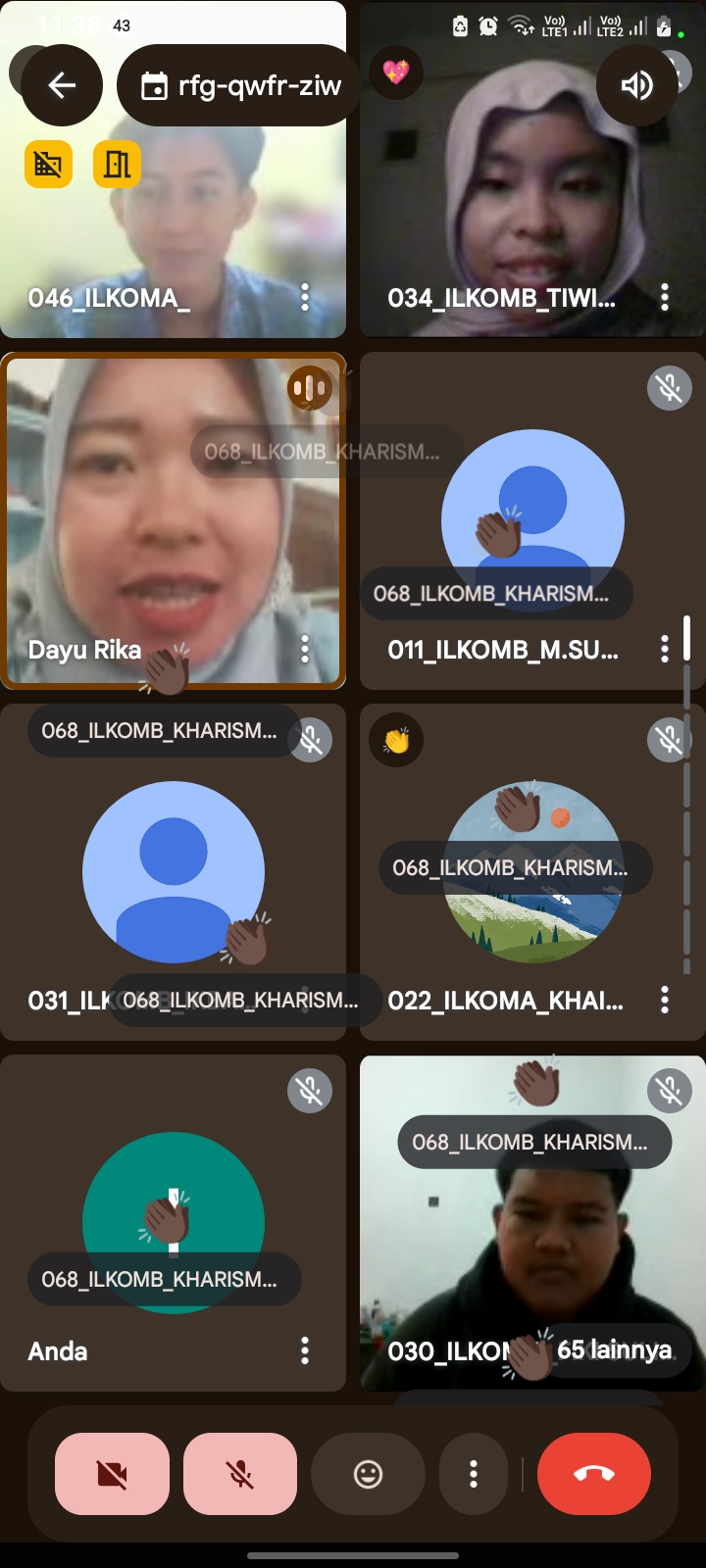Open more options for Dayu Rika

[305, 649]
